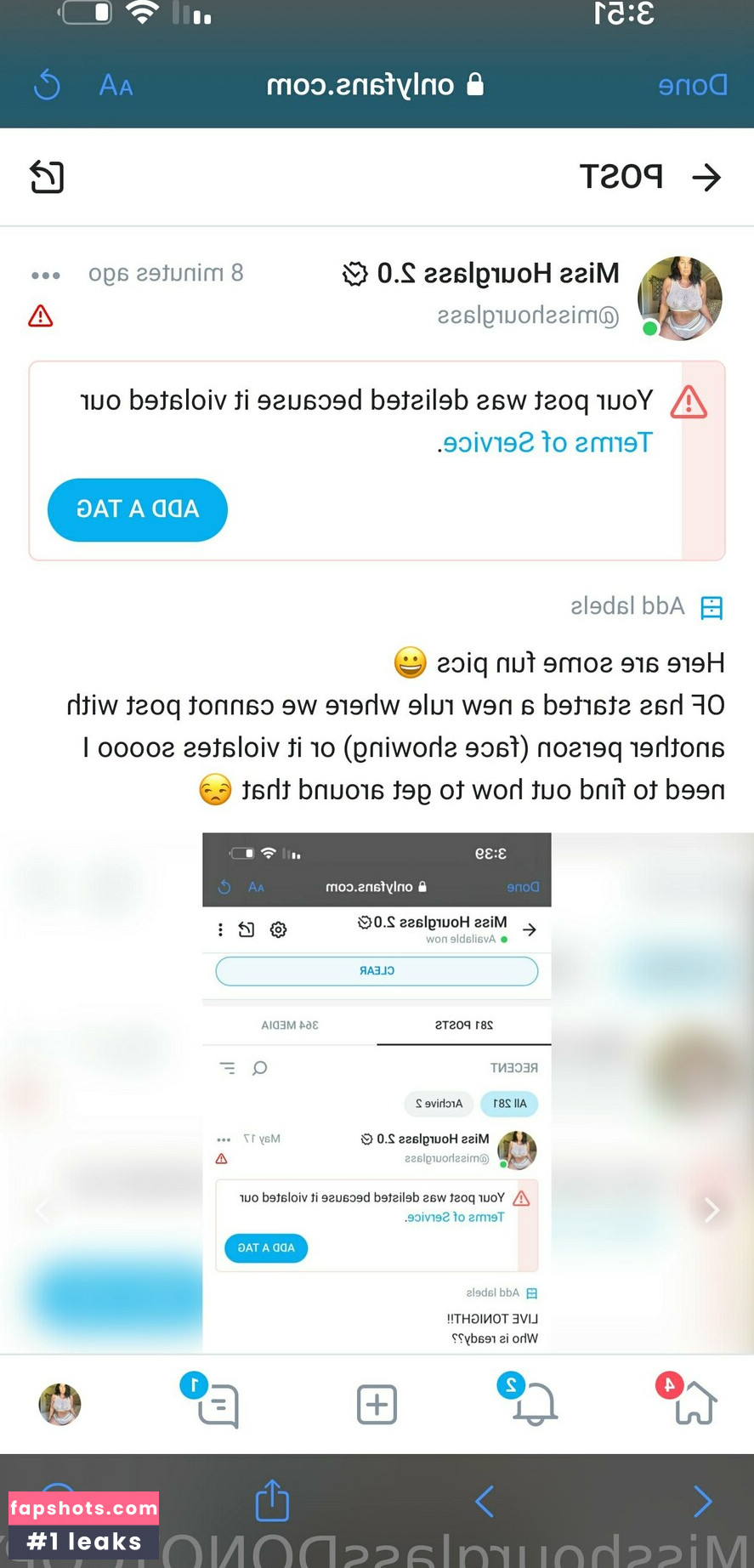The height and width of the screenshot is (1568, 754).
Task: Tap Done to close the browser view
Action: [x=692, y=85]
